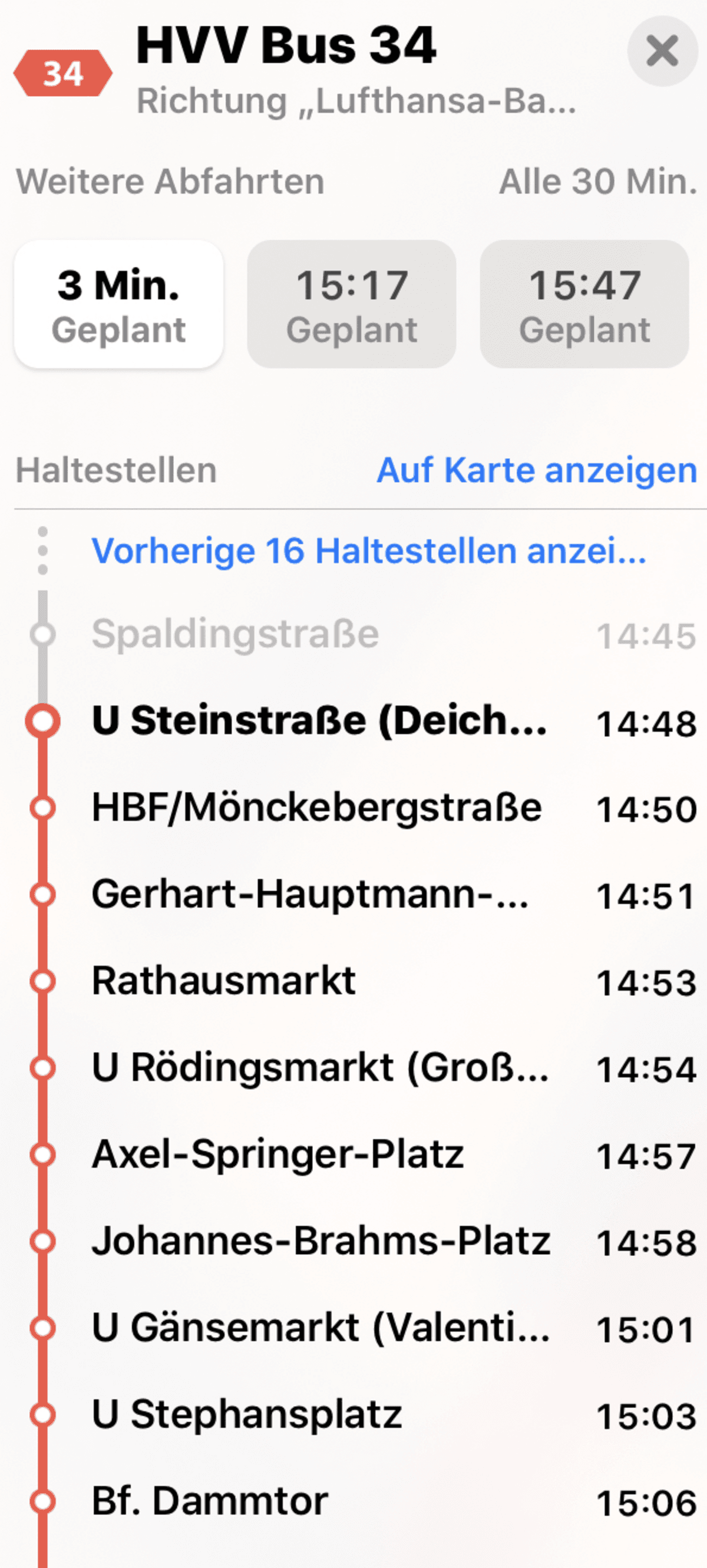The height and width of the screenshot is (1568, 707).
Task: Choose the 15:17 departure
Action: 351,304
